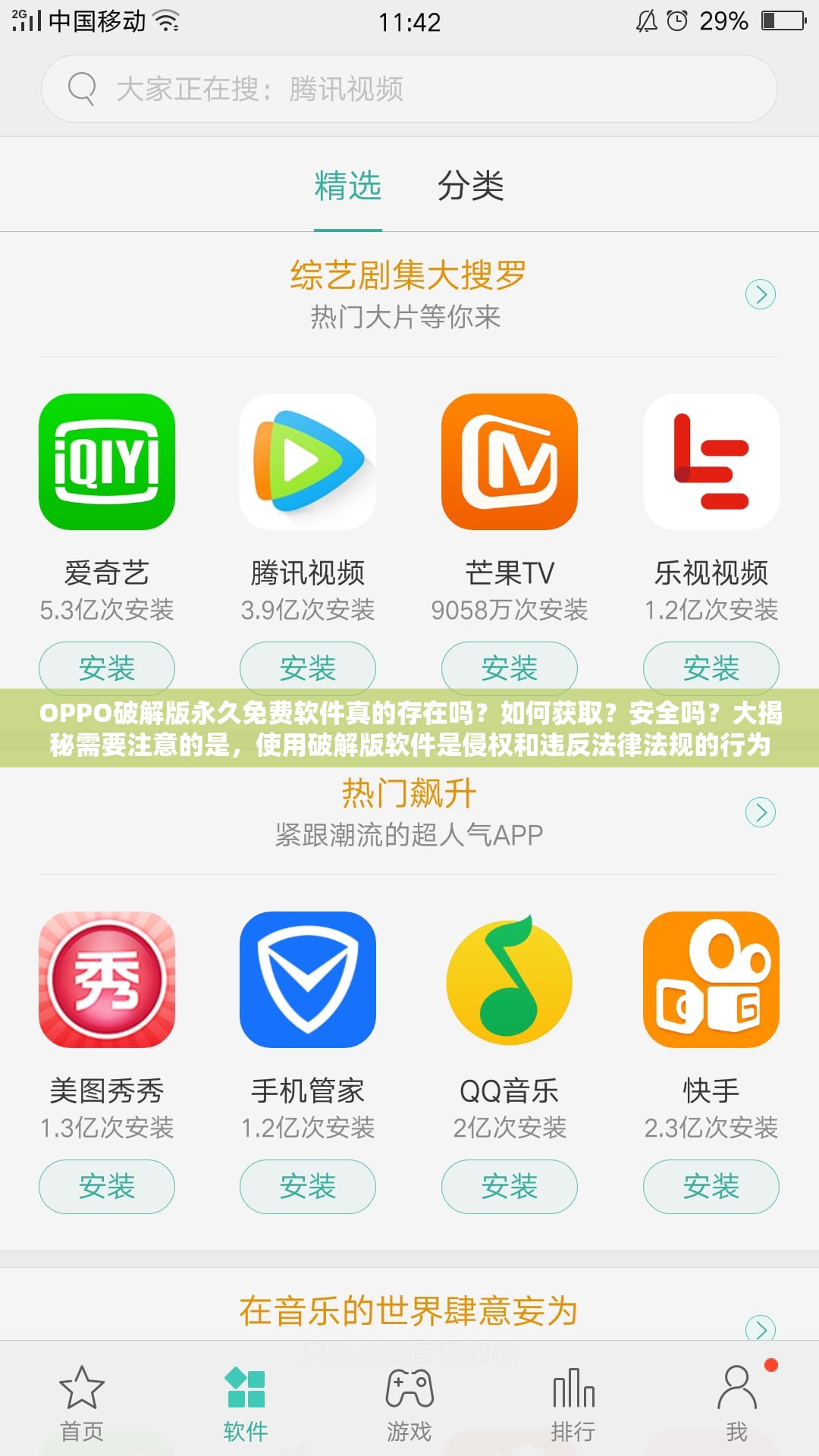
Task: Open the 热门飙升 section chevron
Action: tap(762, 813)
